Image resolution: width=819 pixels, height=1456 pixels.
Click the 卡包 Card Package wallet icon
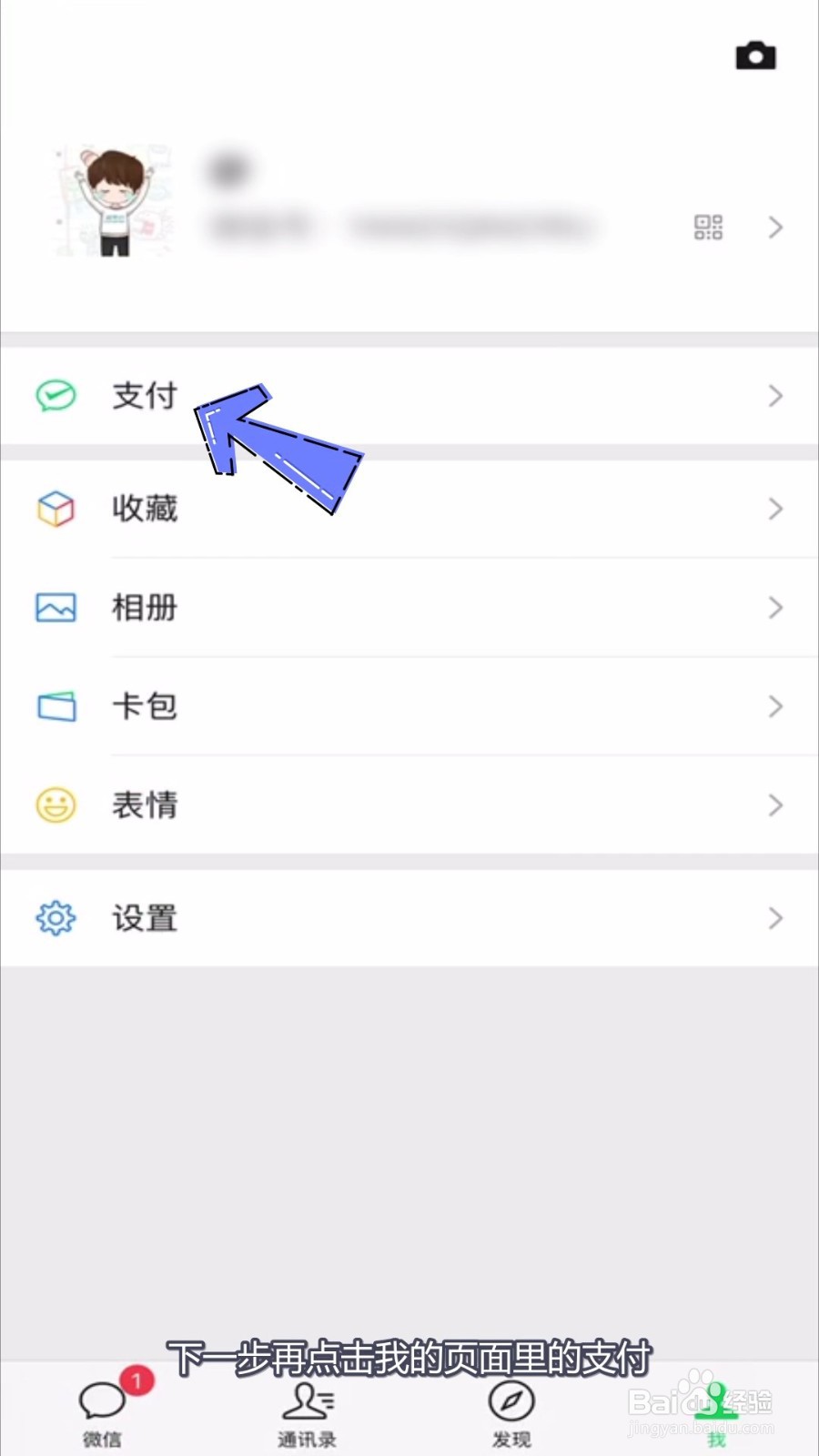[55, 706]
